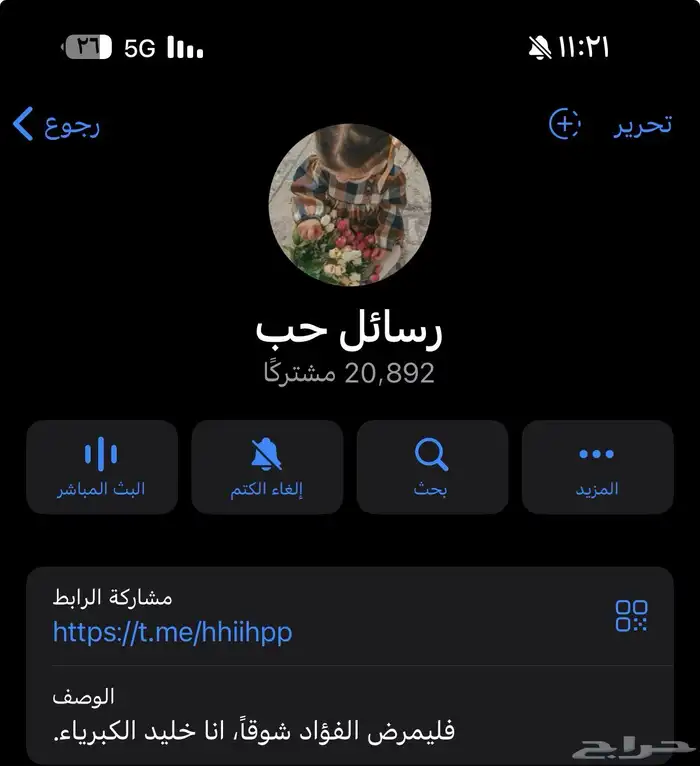
Task: Show the channel QR code
Action: pos(631,616)
